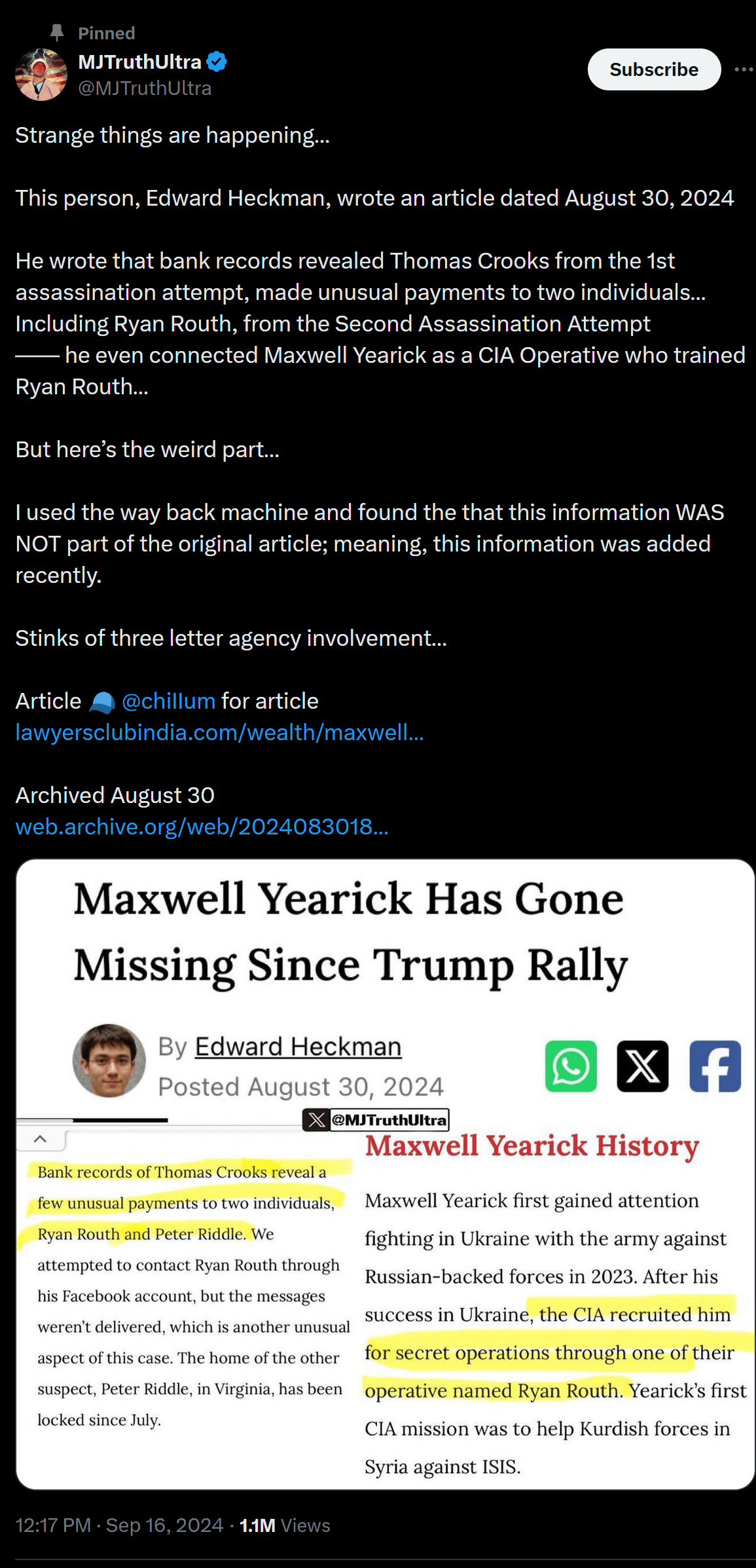This screenshot has width=756, height=1568.
Task: Open the post's three-dot overflow menu
Action: 744,69
